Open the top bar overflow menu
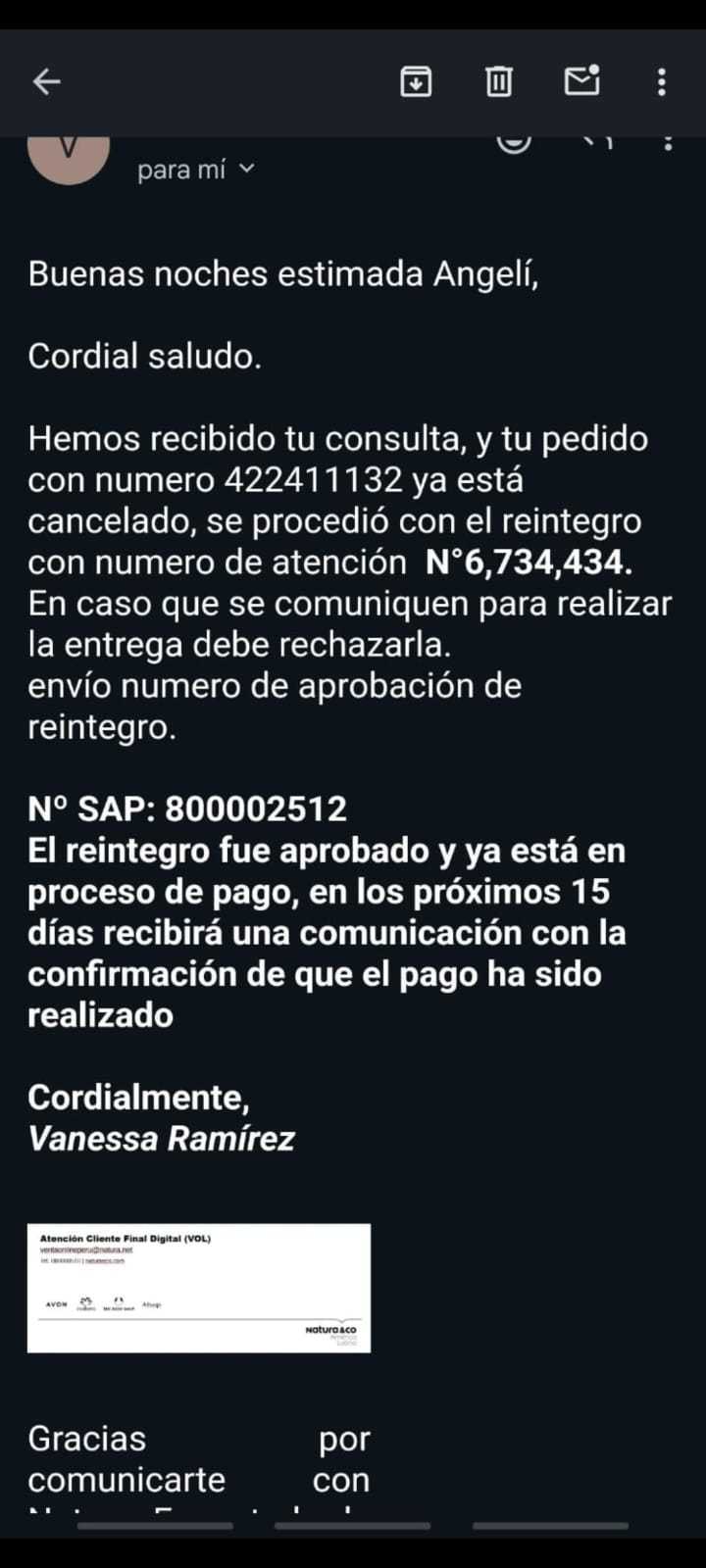 (x=662, y=81)
